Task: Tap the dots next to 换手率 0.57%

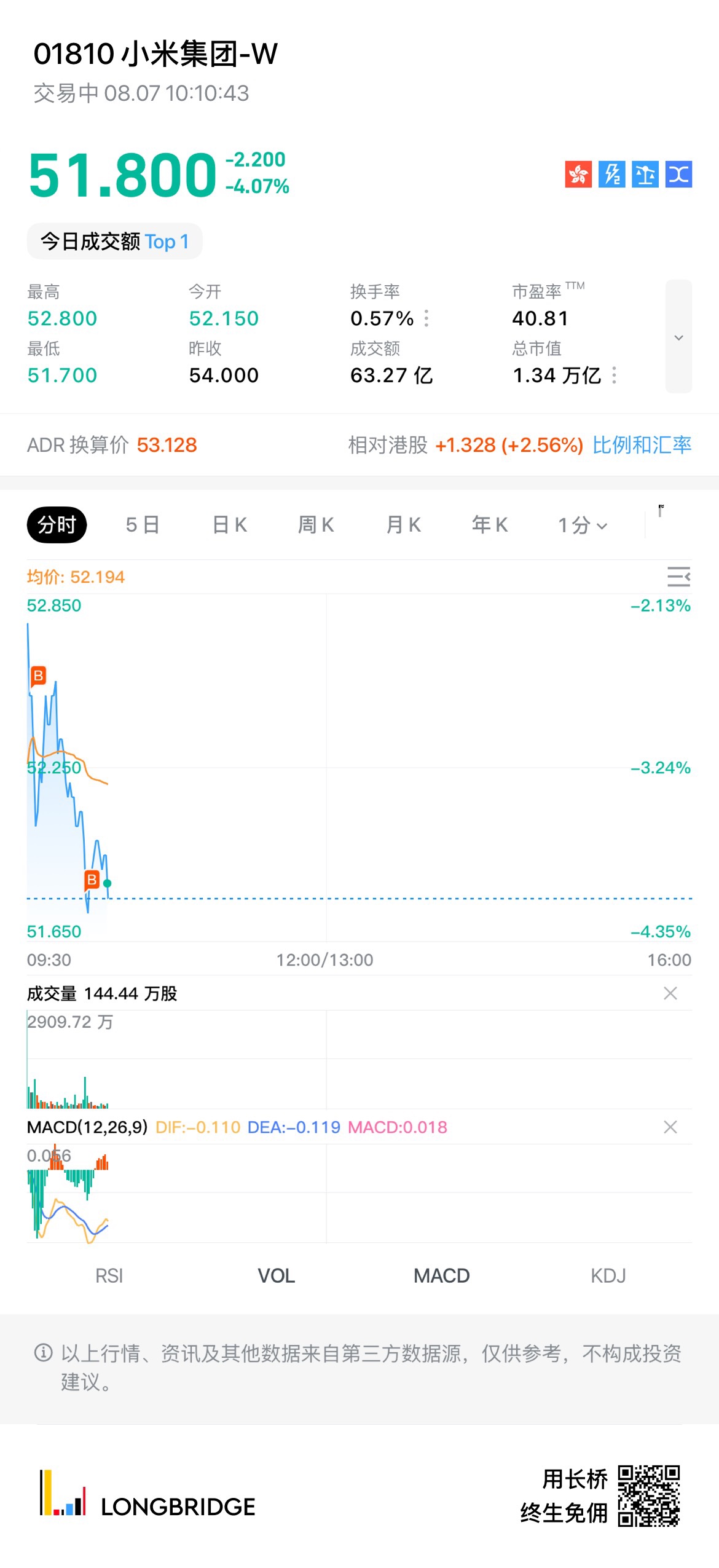Action: click(x=426, y=318)
